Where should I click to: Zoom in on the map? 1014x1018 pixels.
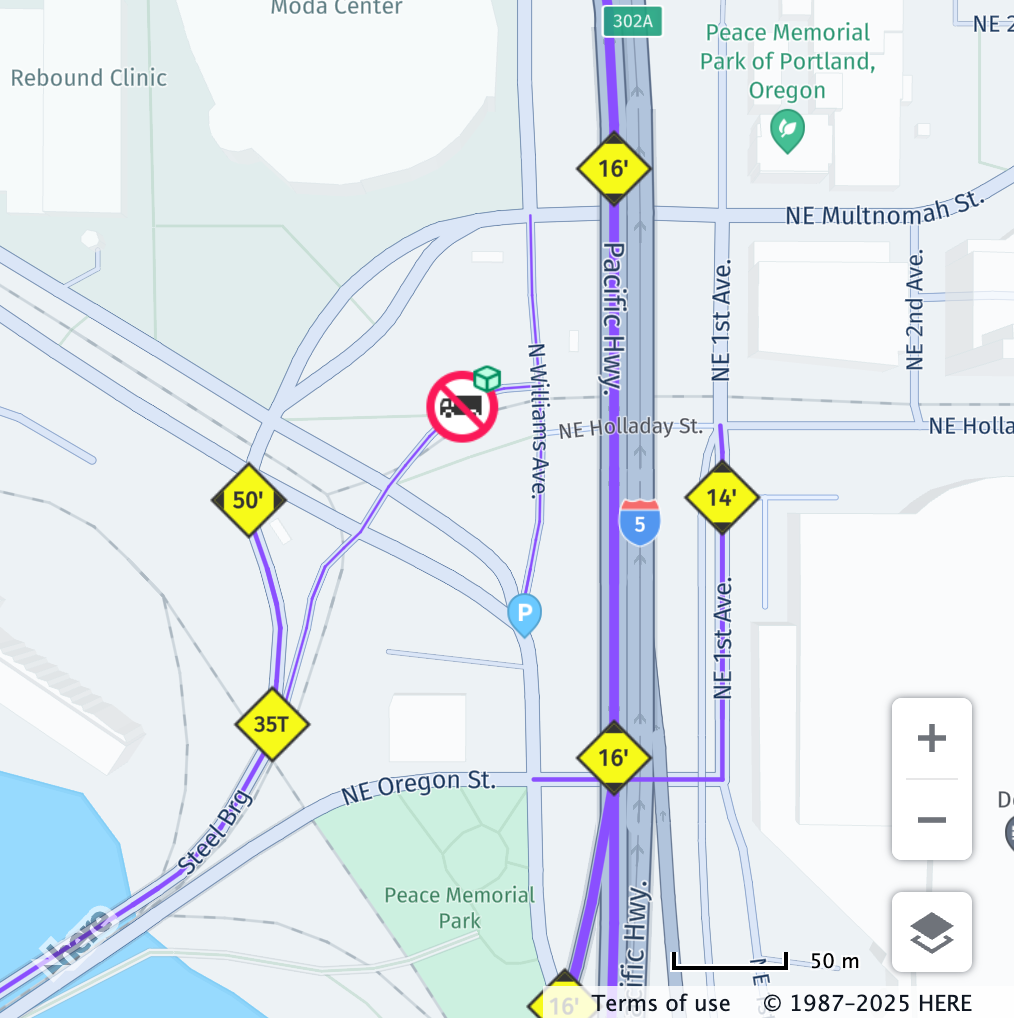pos(931,739)
